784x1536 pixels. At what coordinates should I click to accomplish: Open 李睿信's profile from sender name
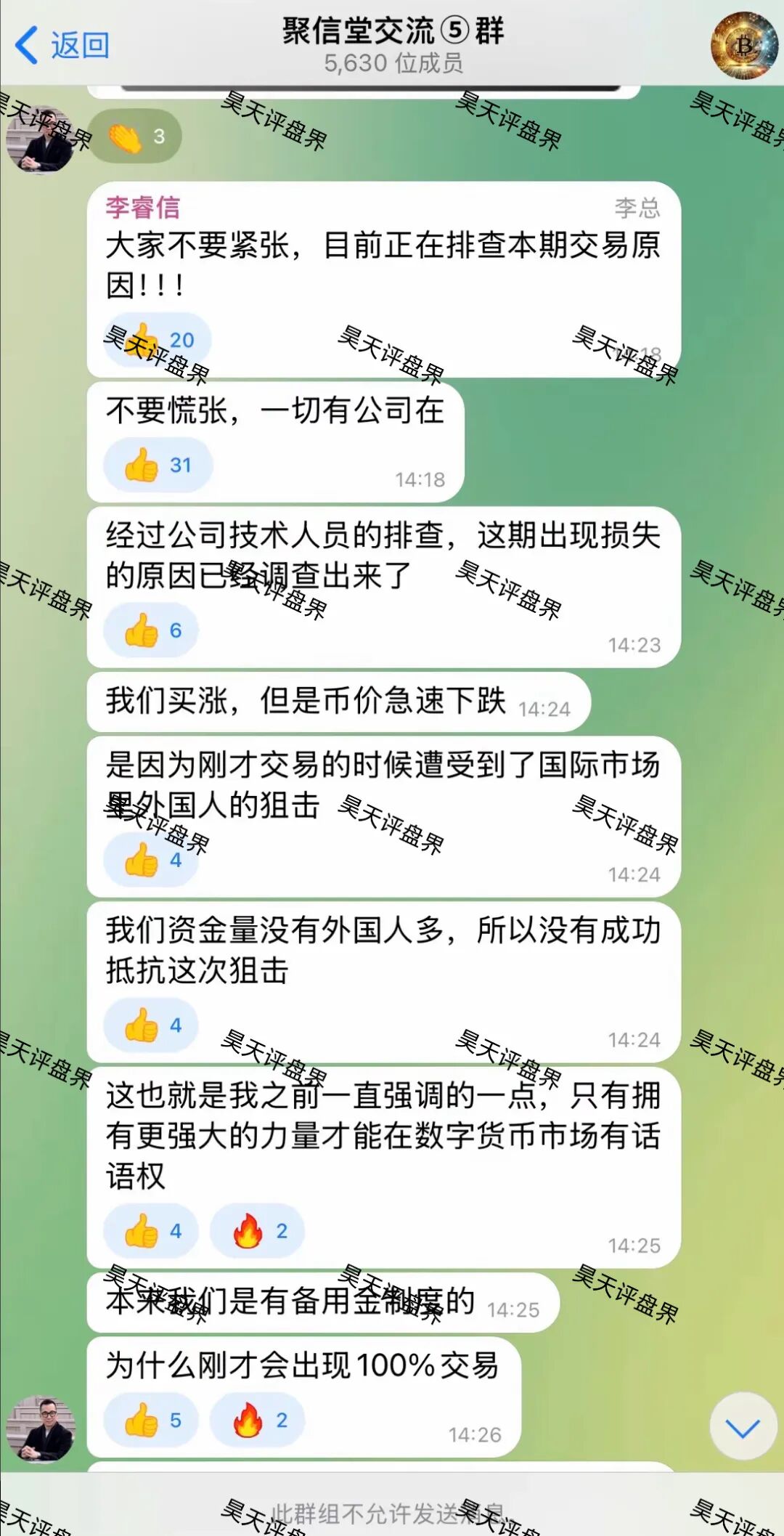(142, 208)
